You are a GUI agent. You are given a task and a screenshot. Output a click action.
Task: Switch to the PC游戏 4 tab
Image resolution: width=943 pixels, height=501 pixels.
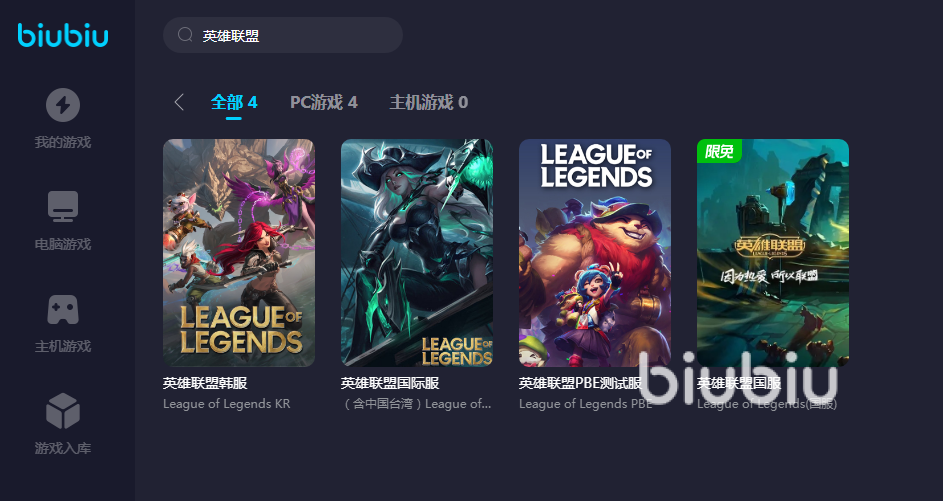coord(323,102)
